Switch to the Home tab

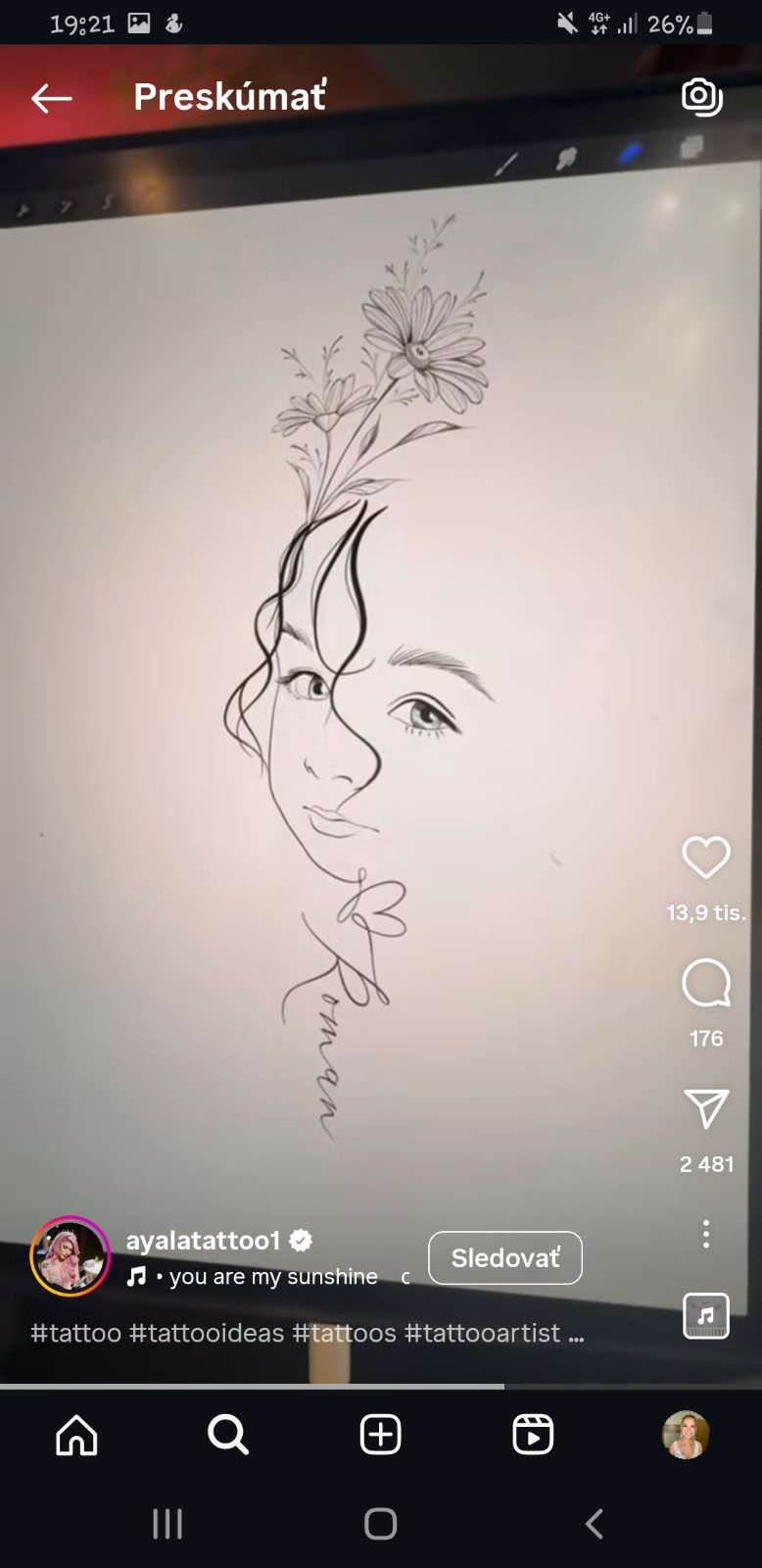pyautogui.click(x=76, y=1436)
